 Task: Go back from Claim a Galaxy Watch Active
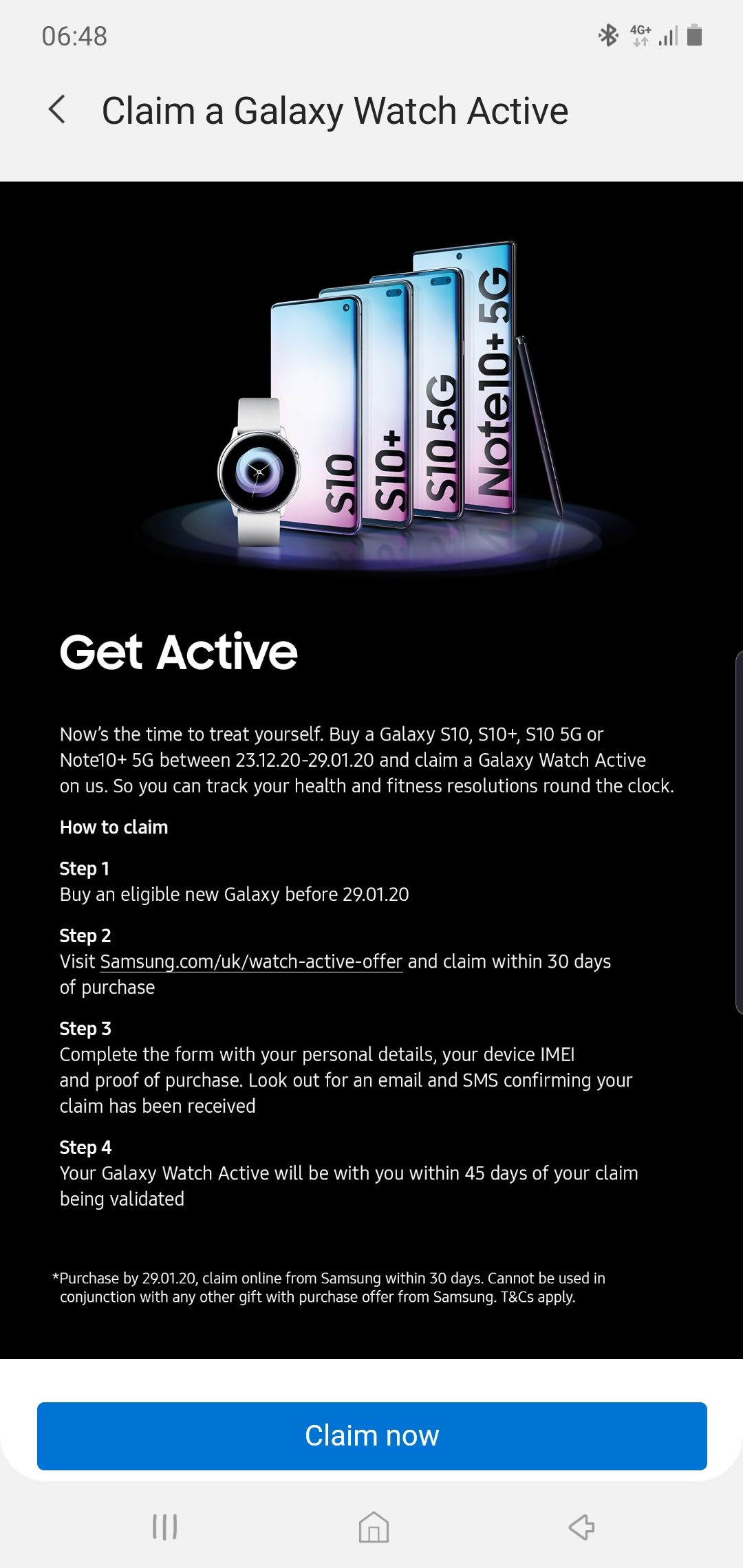(x=58, y=110)
